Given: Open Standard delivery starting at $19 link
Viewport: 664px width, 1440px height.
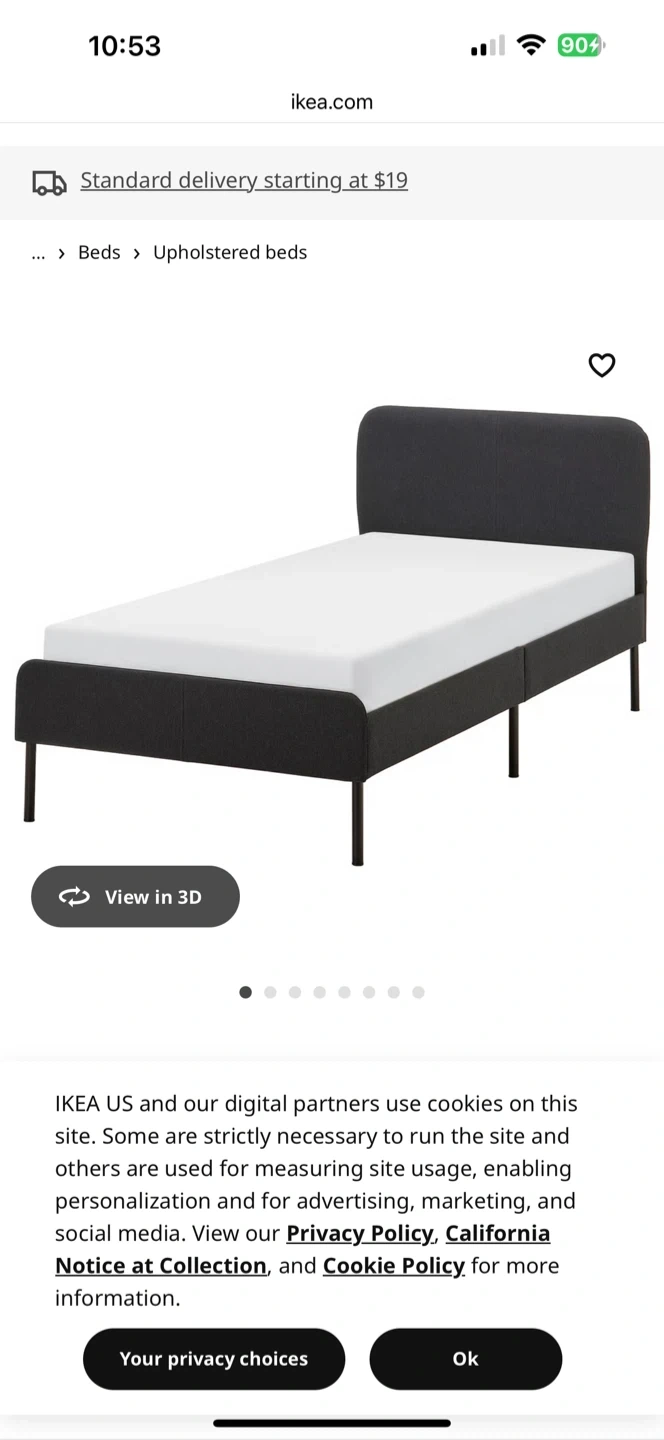Looking at the screenshot, I should [244, 181].
